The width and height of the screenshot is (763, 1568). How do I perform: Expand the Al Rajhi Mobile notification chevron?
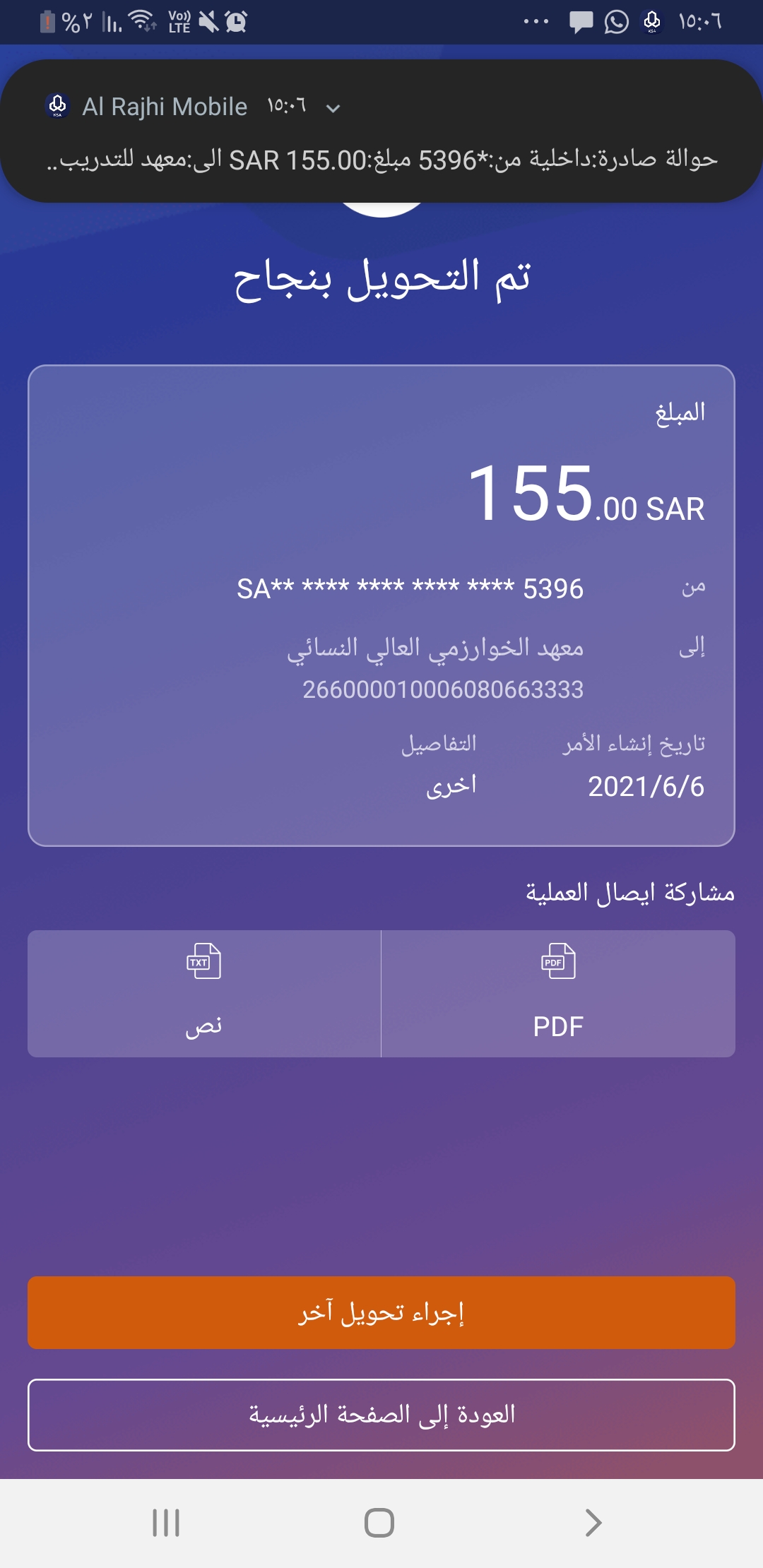coord(333,108)
